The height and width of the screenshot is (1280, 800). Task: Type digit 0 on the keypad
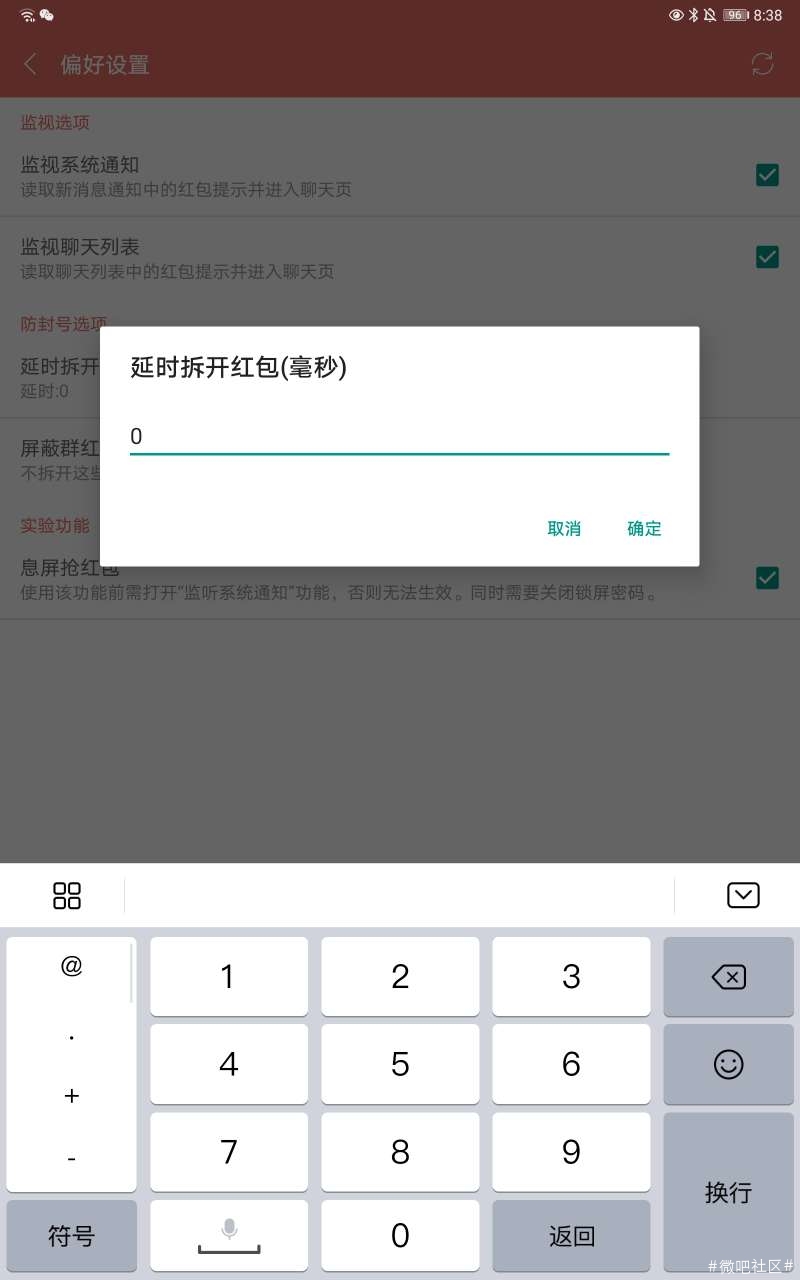pos(400,1236)
